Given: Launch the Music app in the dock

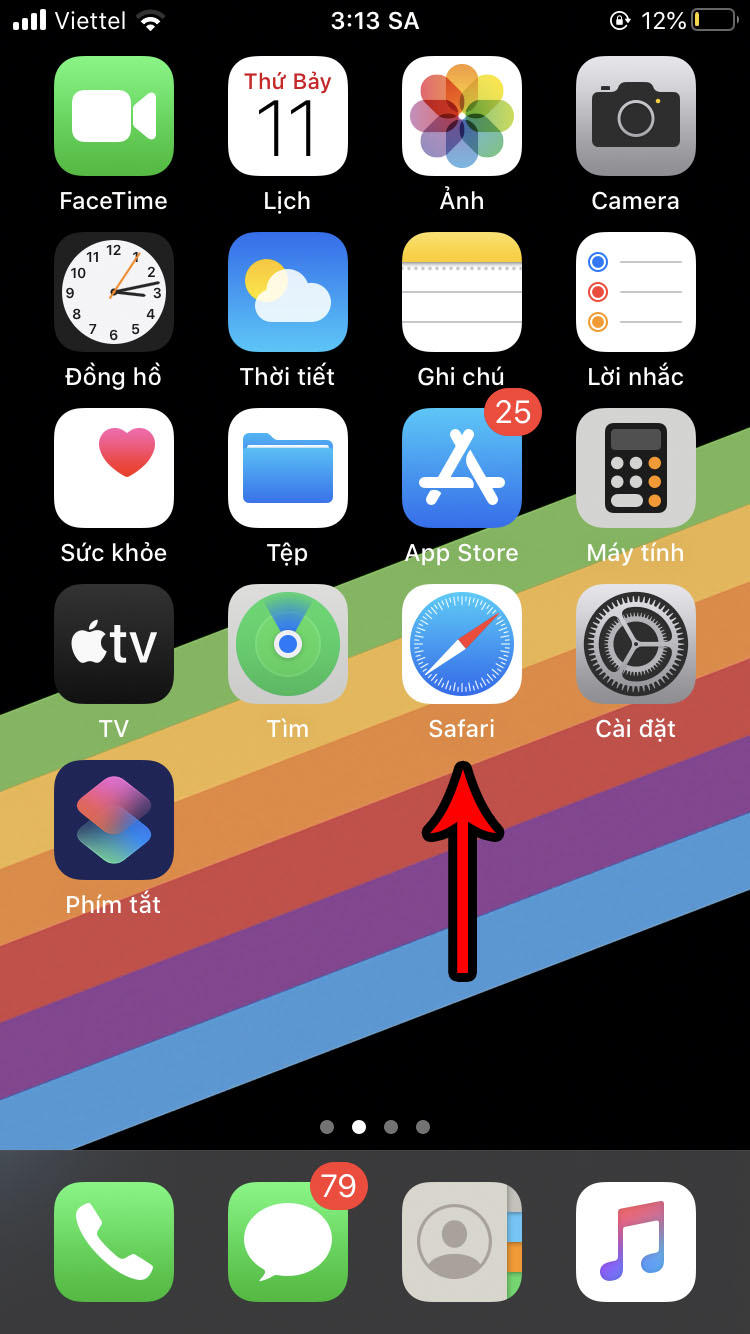Looking at the screenshot, I should point(636,1242).
